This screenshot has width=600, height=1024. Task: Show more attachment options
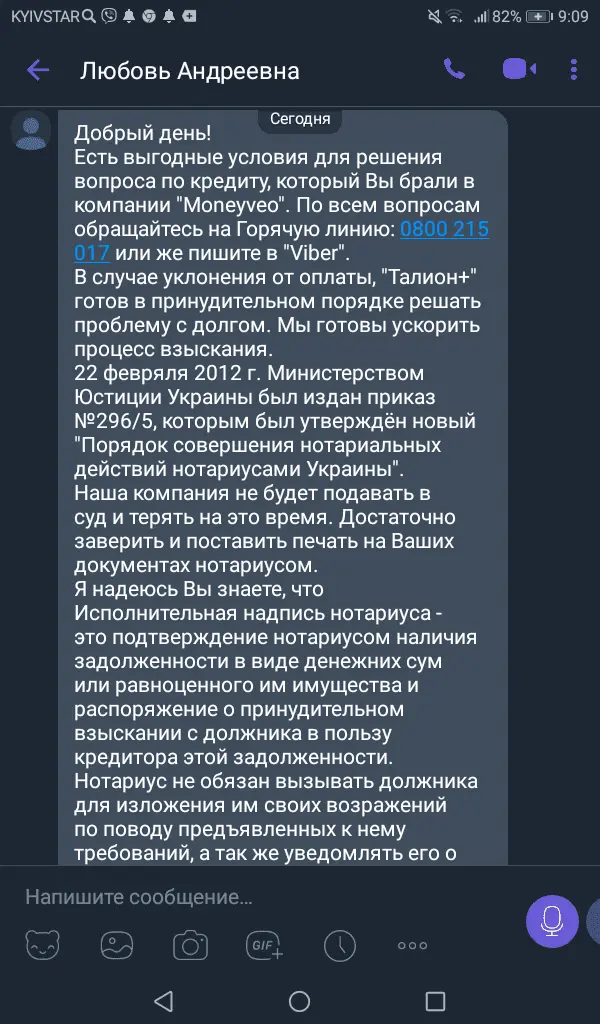pos(412,944)
